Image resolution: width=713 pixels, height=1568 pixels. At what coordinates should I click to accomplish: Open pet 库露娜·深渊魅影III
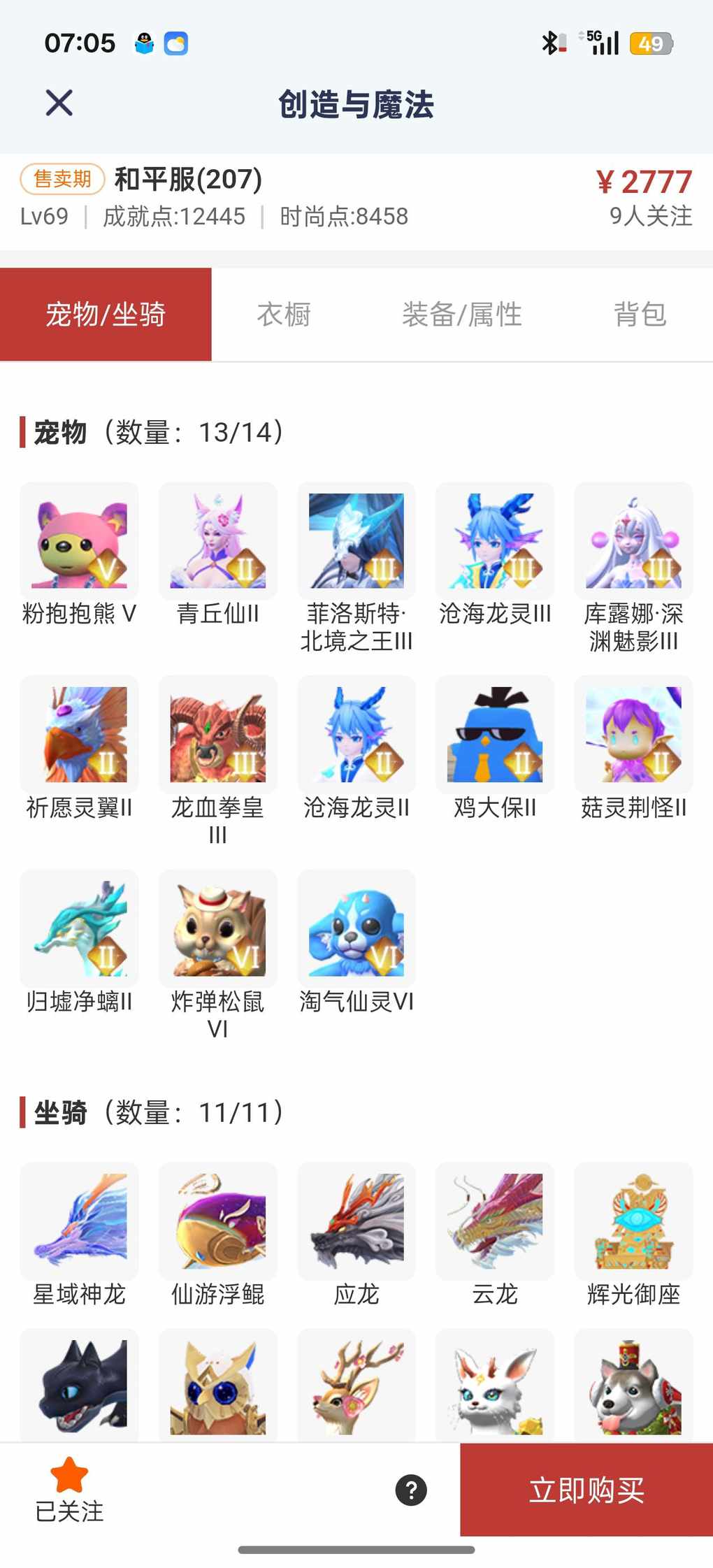click(633, 541)
